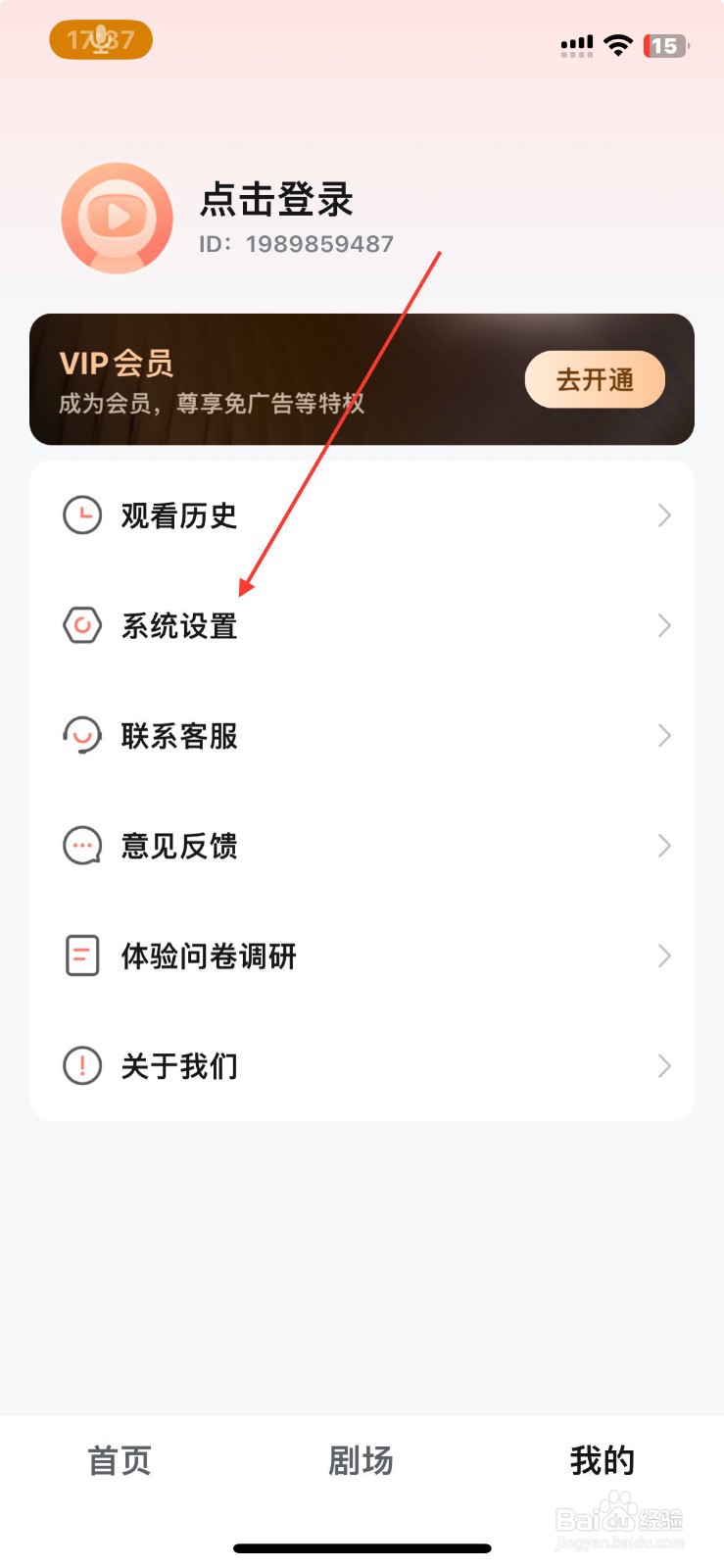Click the battery indicator icon
The image size is (724, 1568).
pyautogui.click(x=665, y=45)
